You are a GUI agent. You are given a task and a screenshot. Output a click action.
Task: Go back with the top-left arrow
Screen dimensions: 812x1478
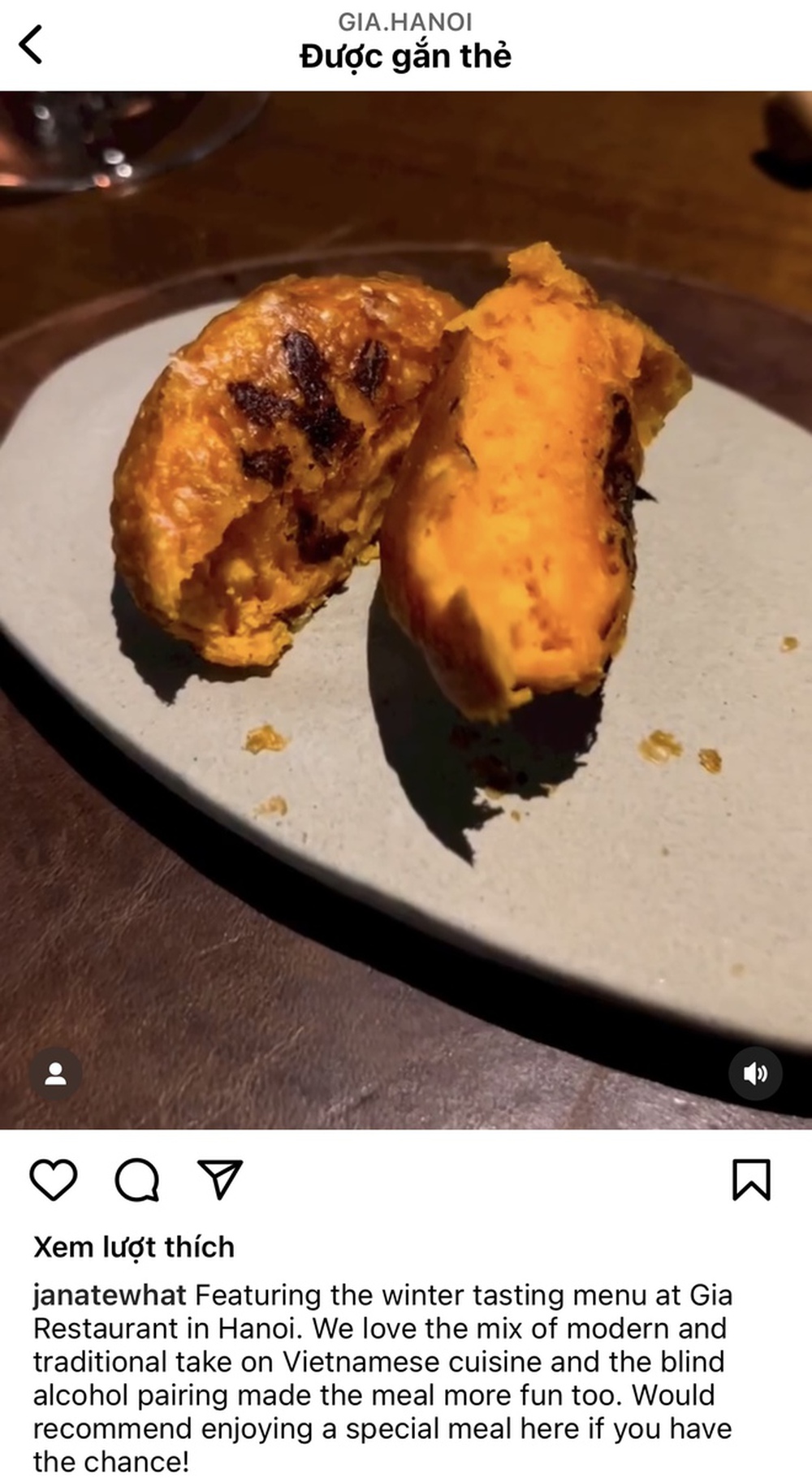tap(31, 45)
